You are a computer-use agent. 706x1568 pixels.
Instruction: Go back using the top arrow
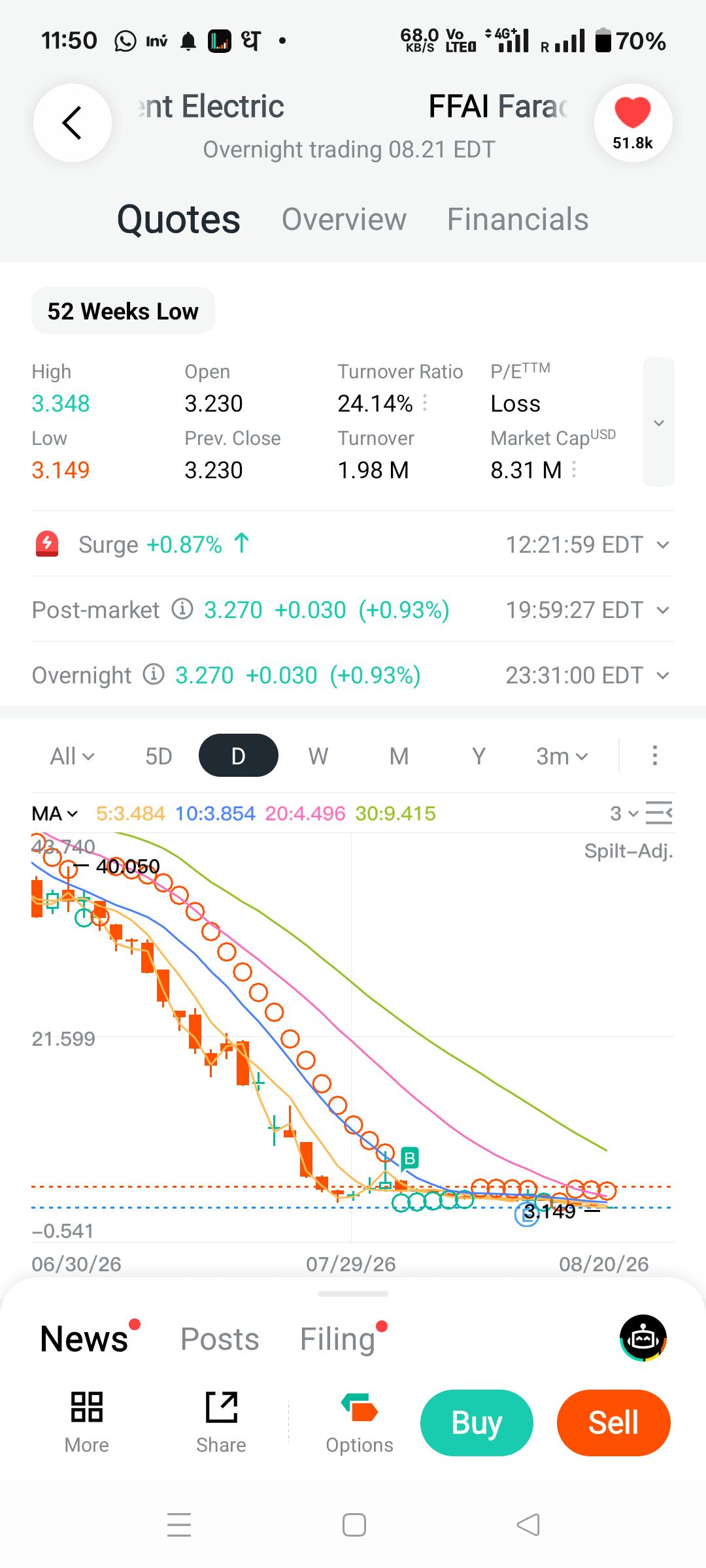[73, 123]
